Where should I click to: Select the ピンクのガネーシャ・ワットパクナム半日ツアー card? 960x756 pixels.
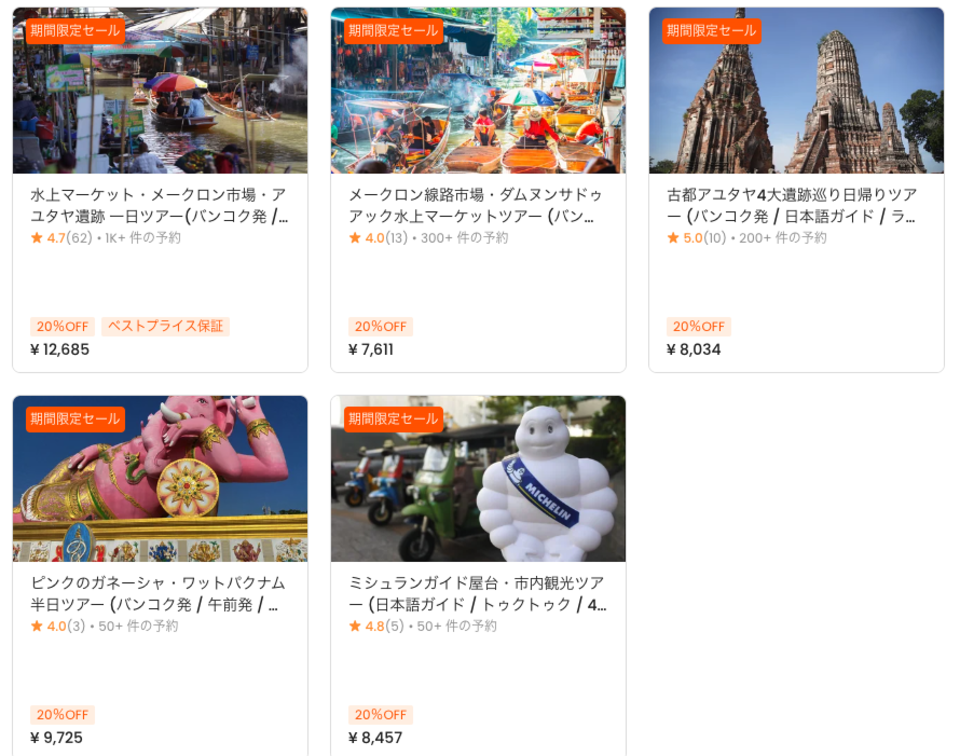(x=159, y=593)
